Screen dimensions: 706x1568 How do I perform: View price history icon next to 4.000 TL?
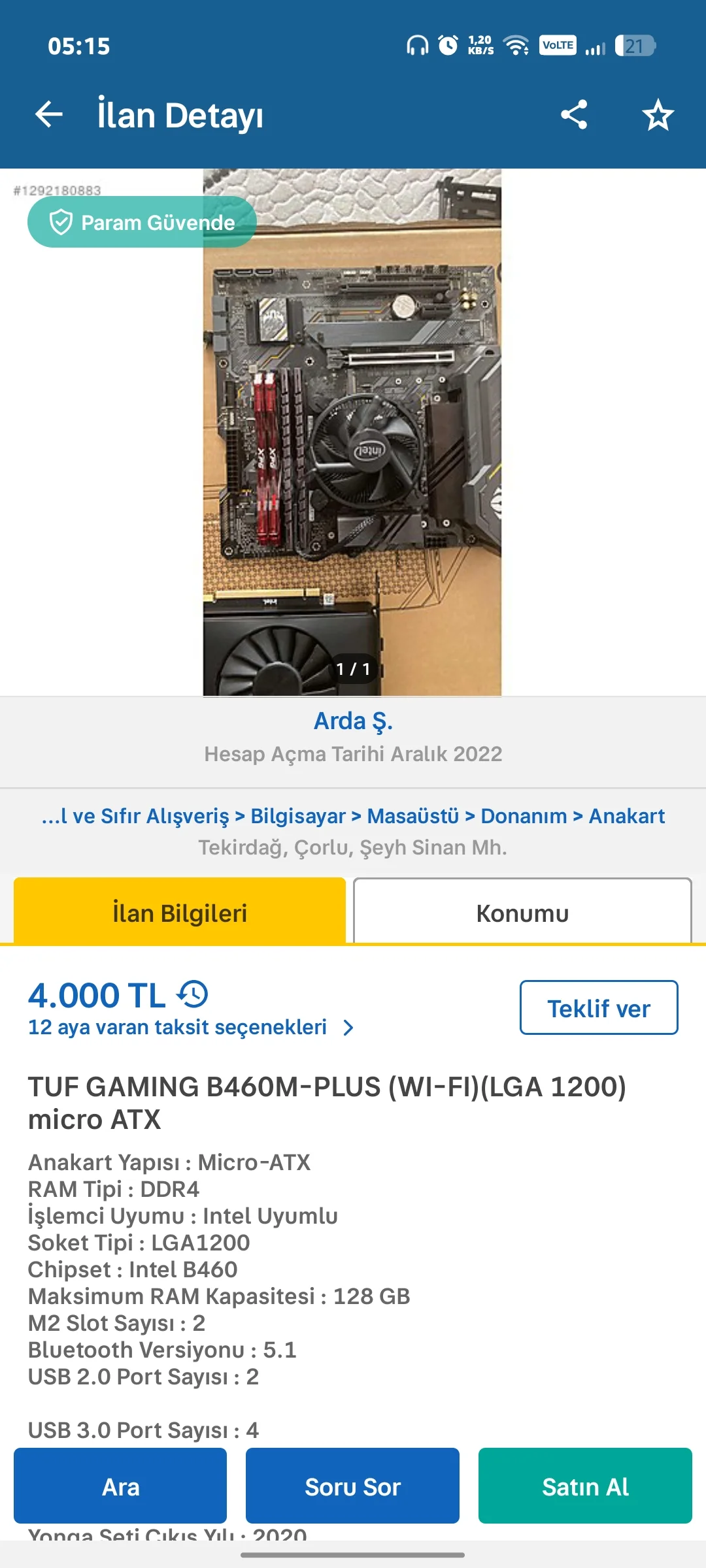(193, 994)
